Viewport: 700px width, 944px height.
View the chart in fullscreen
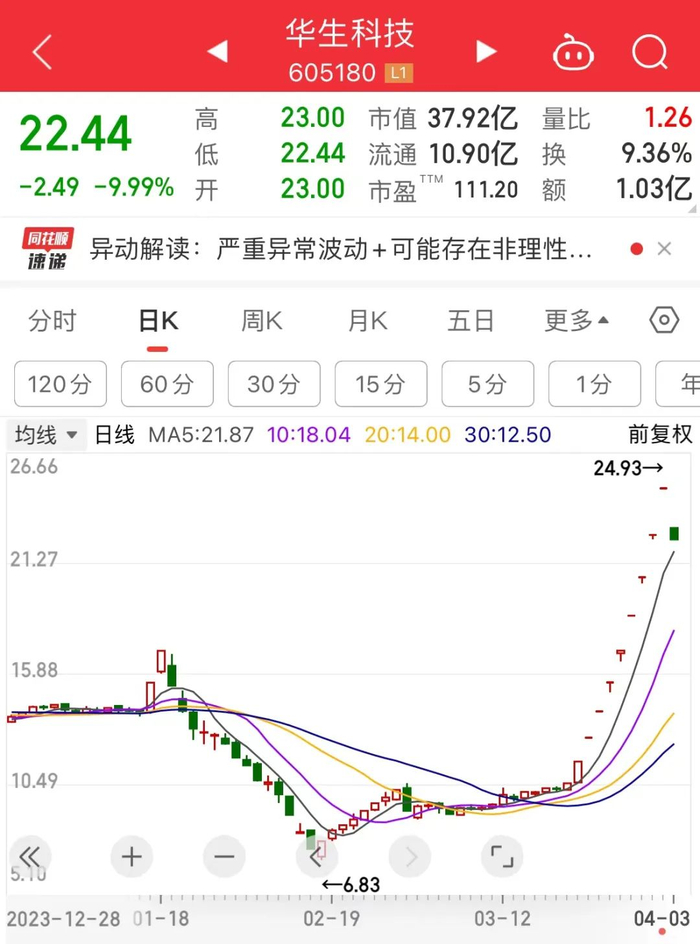(x=501, y=856)
